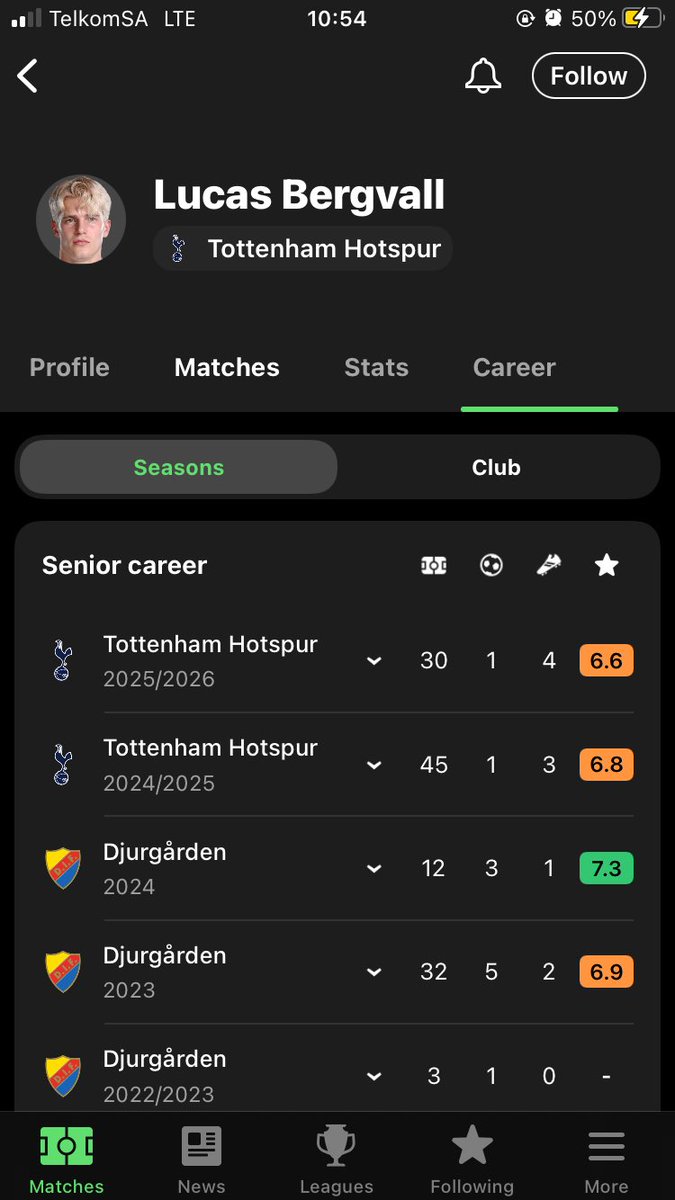Open Leagues in bottom navigation
Image resolution: width=675 pixels, height=1200 pixels.
[336, 1160]
